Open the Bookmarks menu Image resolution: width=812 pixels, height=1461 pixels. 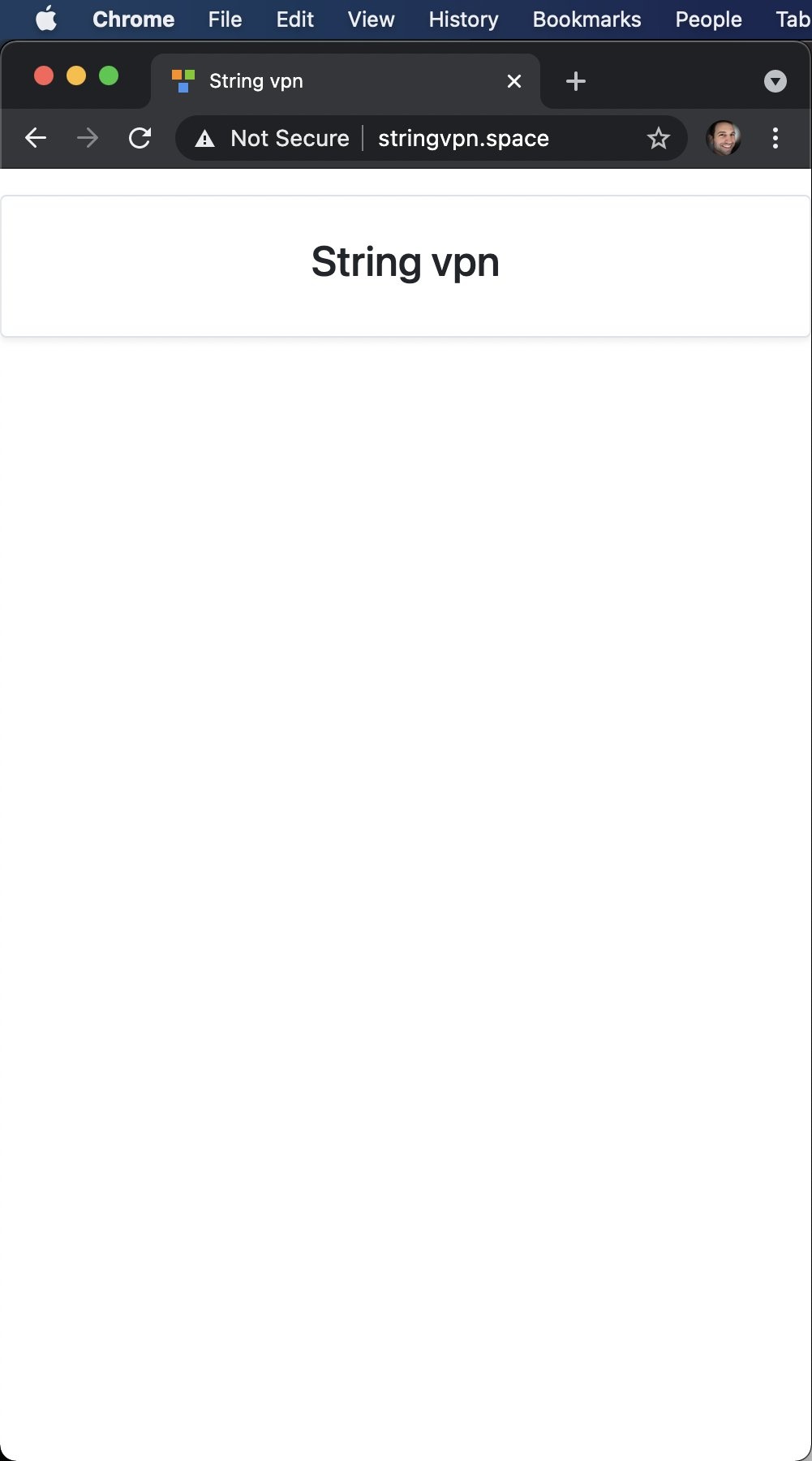click(x=586, y=19)
